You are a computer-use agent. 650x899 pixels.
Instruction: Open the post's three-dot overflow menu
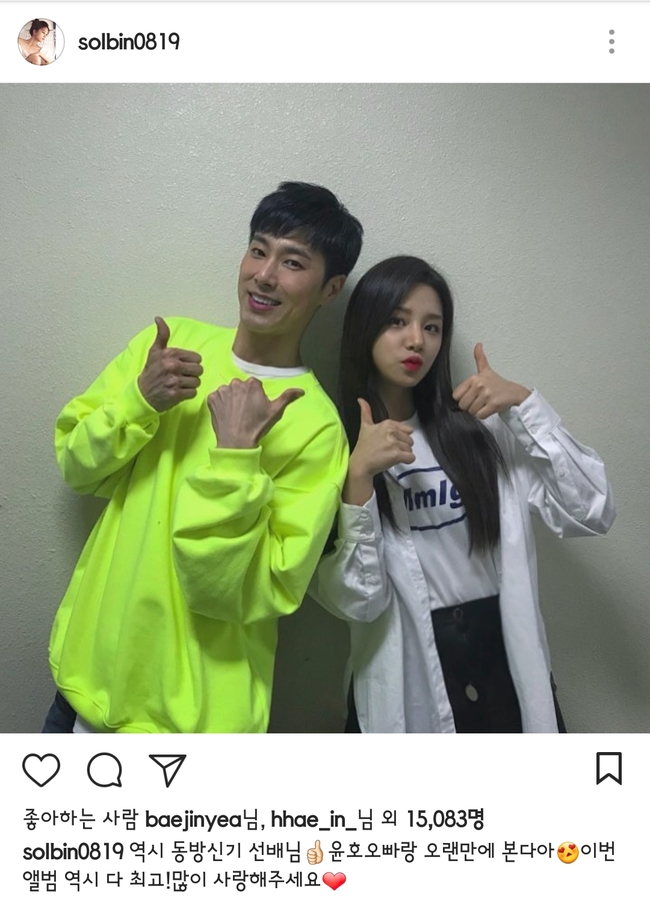coord(611,42)
